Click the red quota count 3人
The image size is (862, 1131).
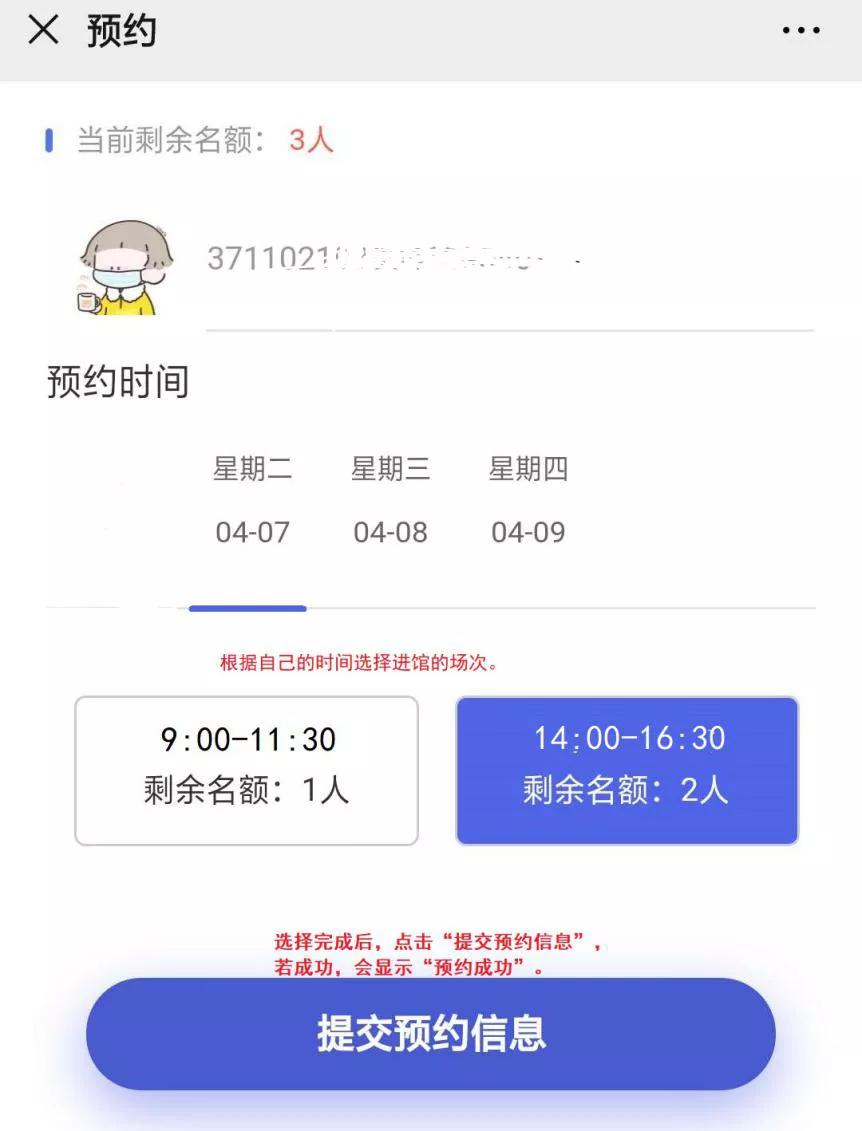tap(311, 140)
